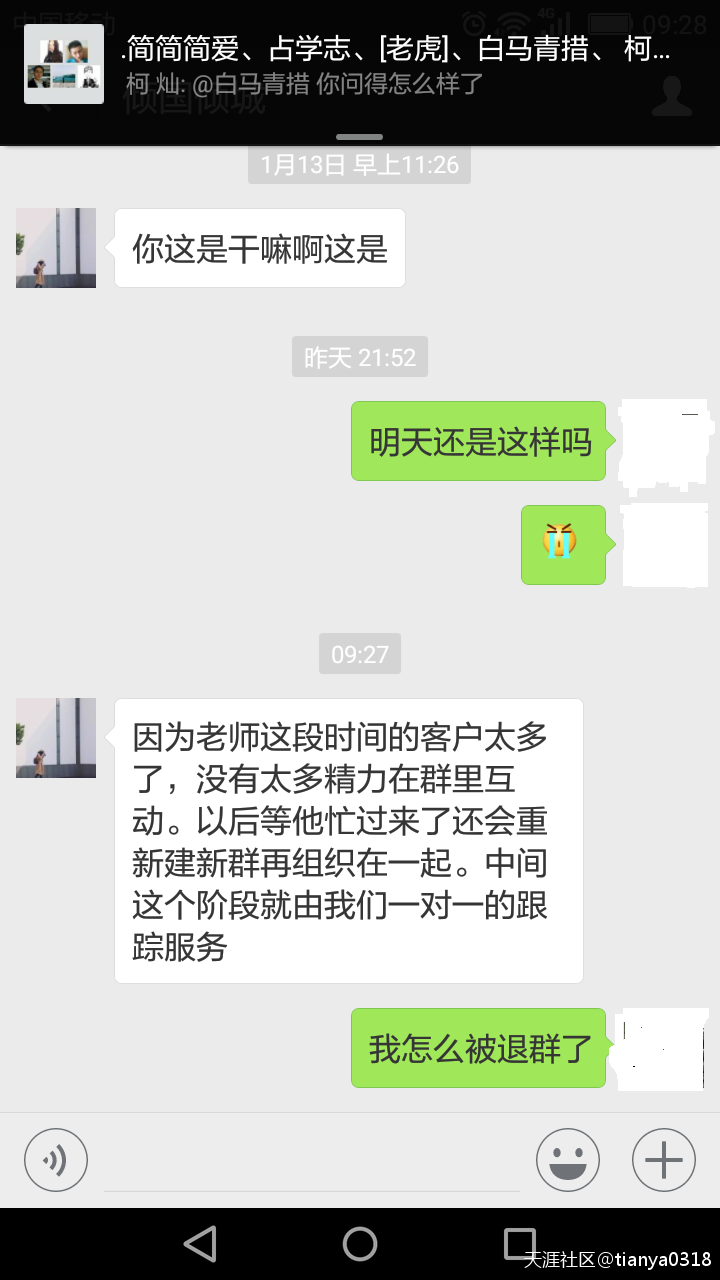Tap avatar next to "你这是干嘛啊这是" message

click(x=55, y=247)
